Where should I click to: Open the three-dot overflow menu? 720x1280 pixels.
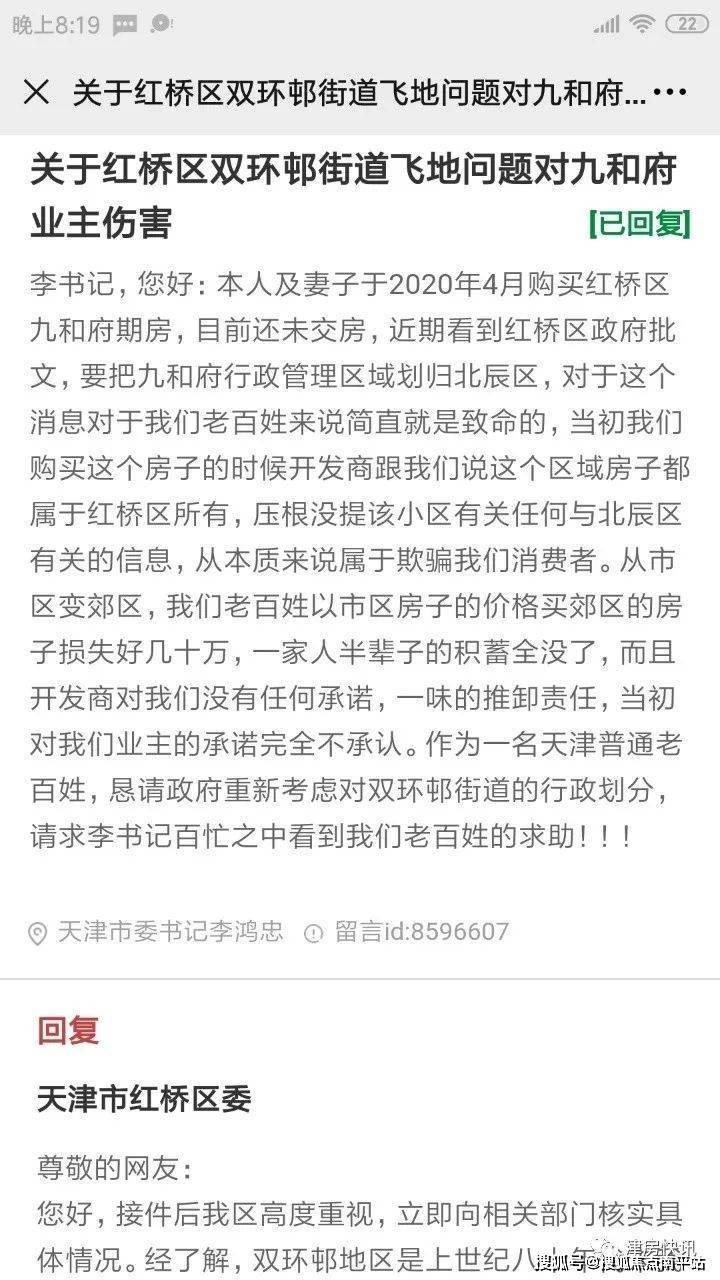pos(669,93)
